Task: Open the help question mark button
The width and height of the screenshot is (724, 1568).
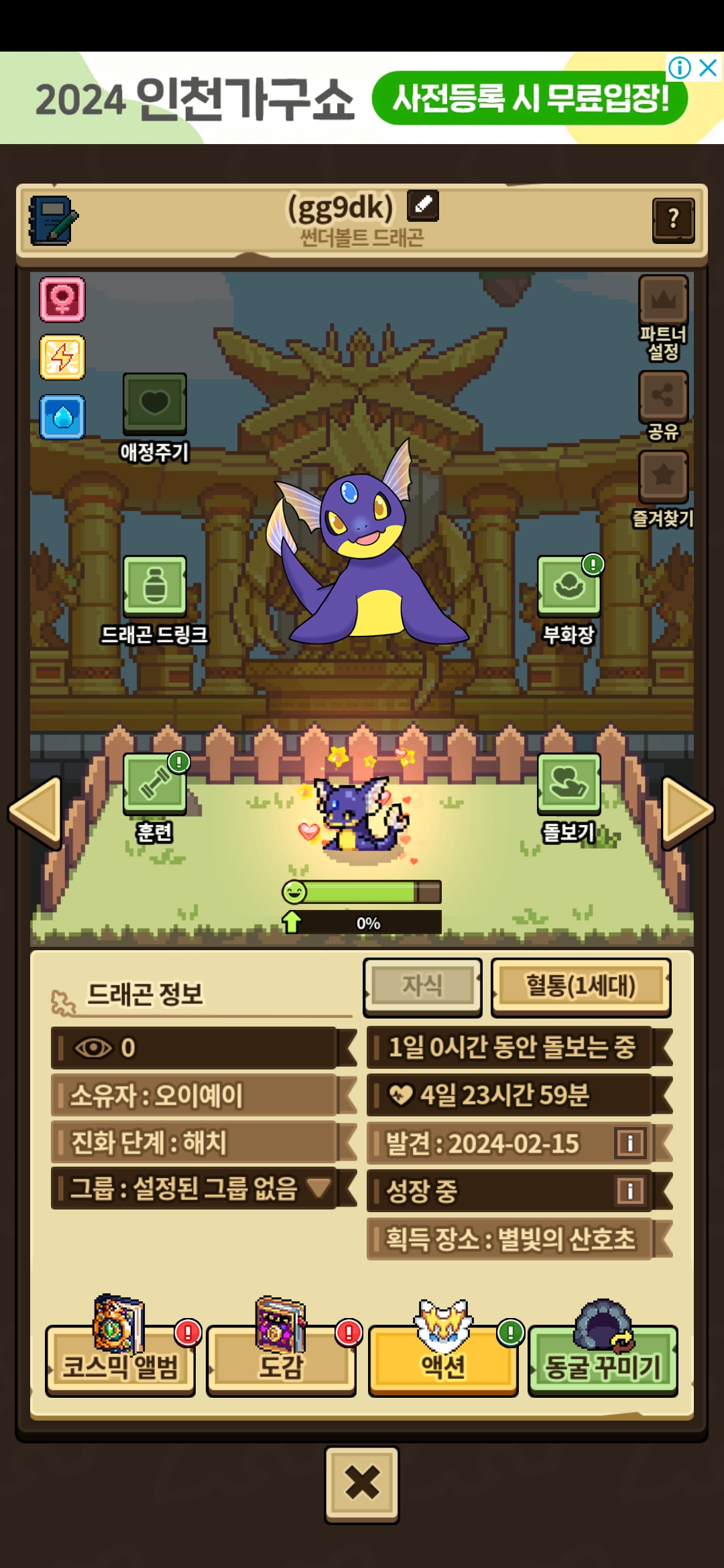Action: pyautogui.click(x=673, y=219)
